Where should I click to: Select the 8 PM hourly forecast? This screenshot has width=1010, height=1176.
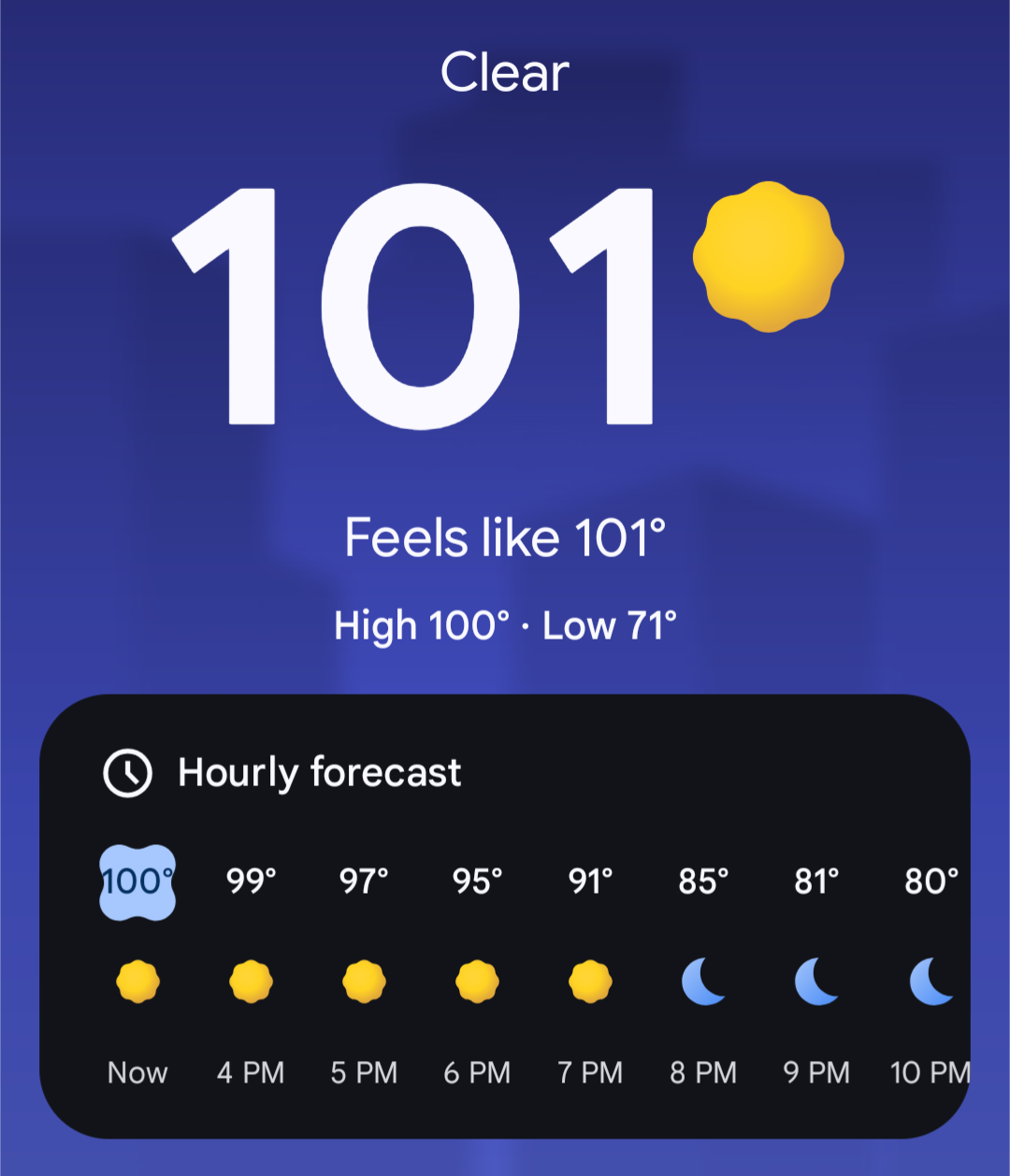703,982
